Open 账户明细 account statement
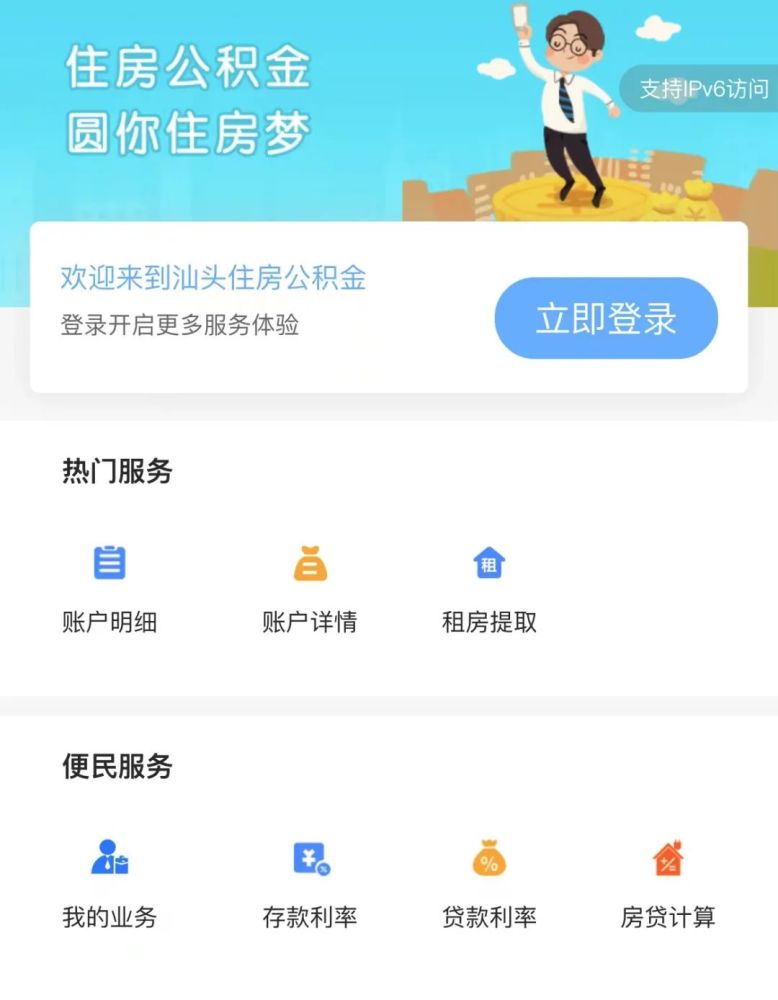Screen dimensions: 778x1000 (109, 588)
